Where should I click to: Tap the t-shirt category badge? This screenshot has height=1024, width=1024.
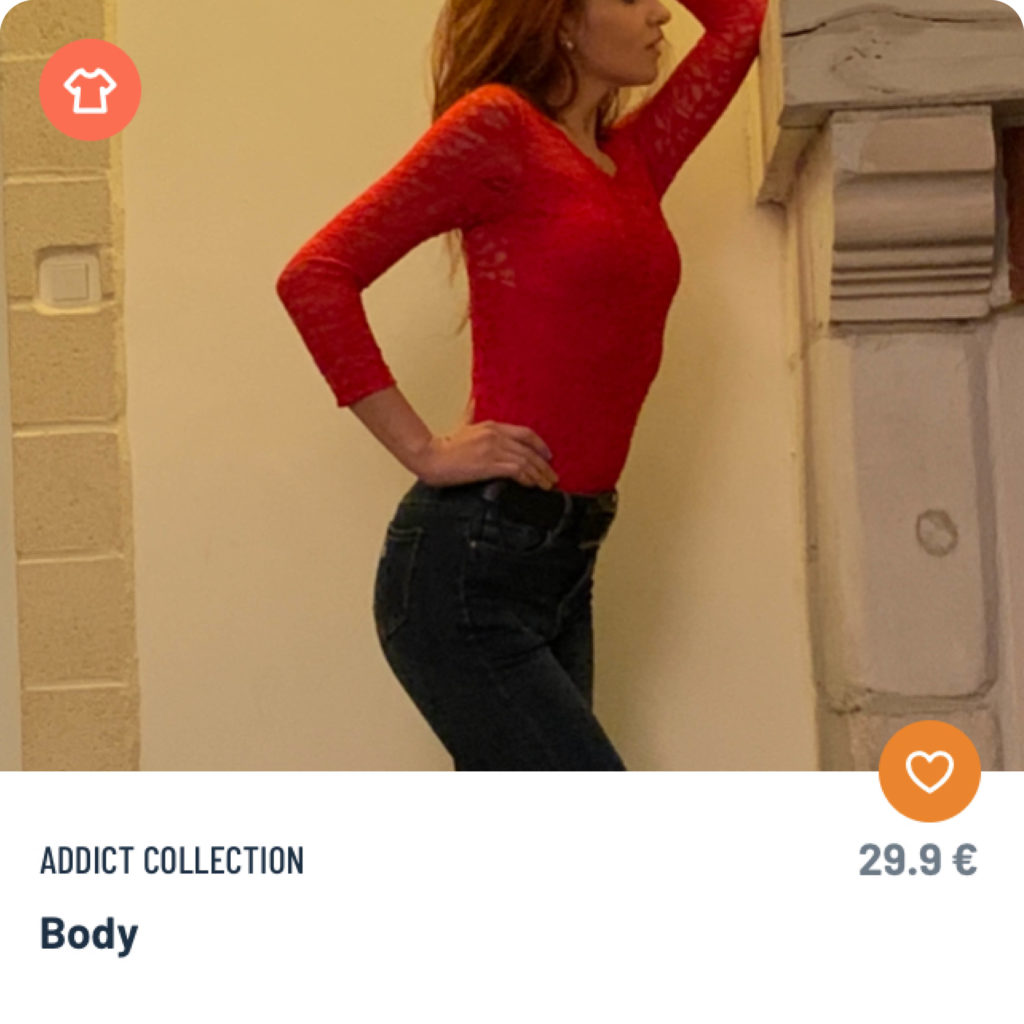coord(90,90)
